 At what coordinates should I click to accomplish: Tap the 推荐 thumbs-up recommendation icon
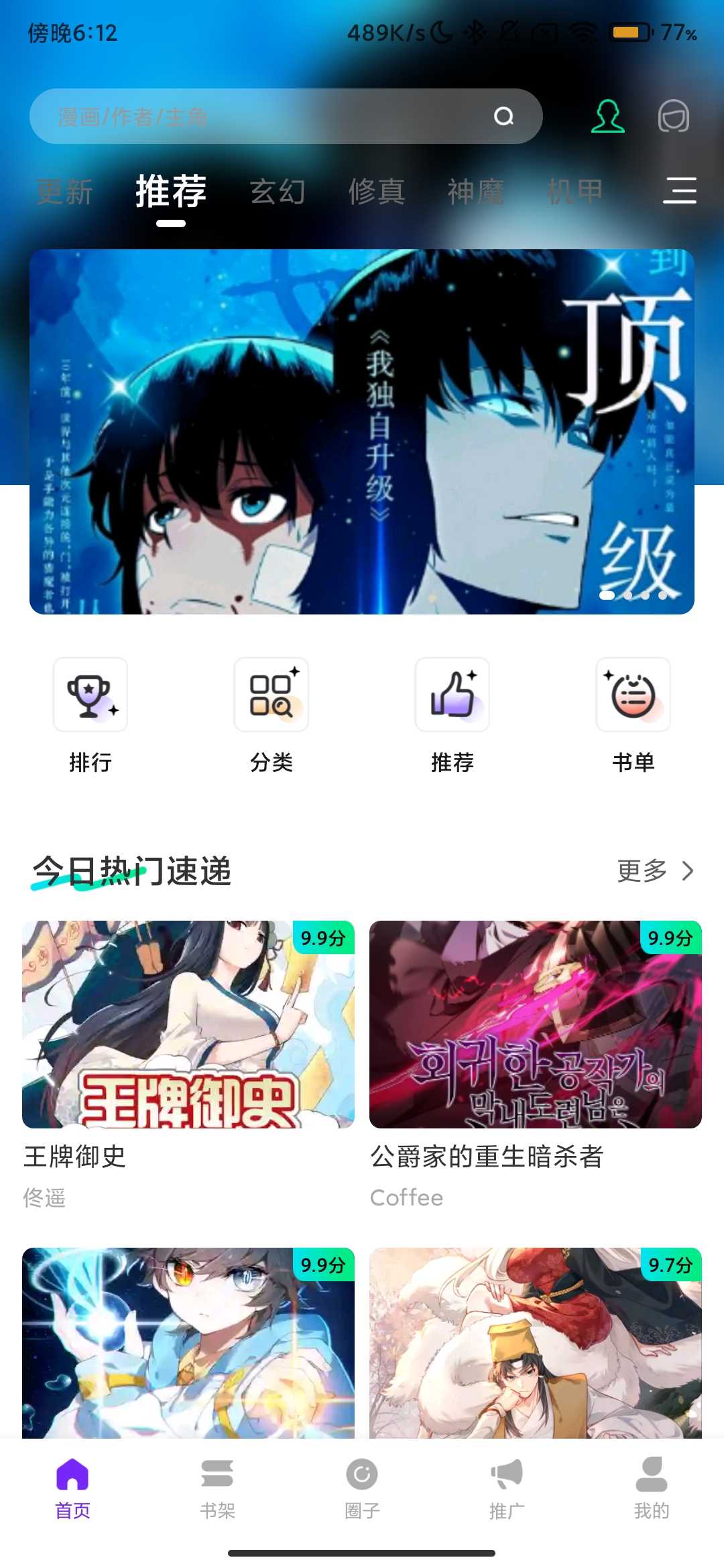pyautogui.click(x=452, y=696)
